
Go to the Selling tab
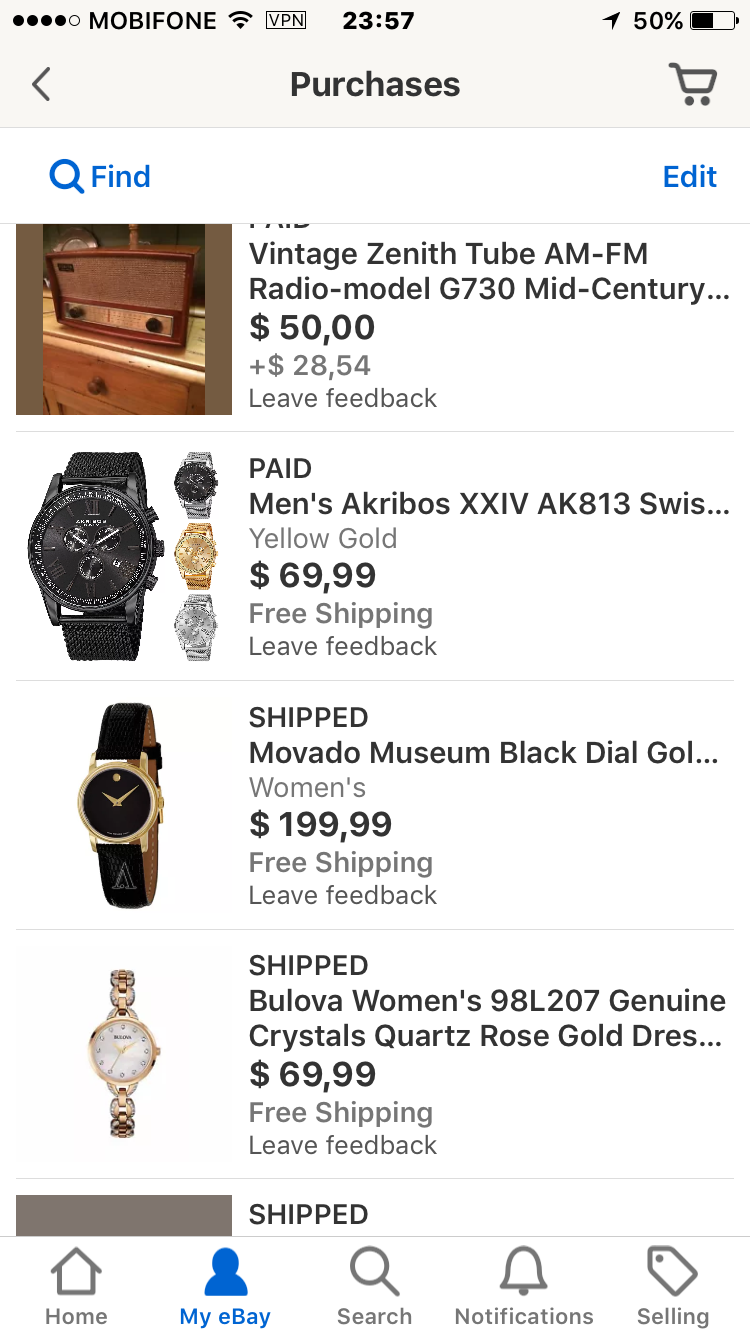[x=673, y=1288]
